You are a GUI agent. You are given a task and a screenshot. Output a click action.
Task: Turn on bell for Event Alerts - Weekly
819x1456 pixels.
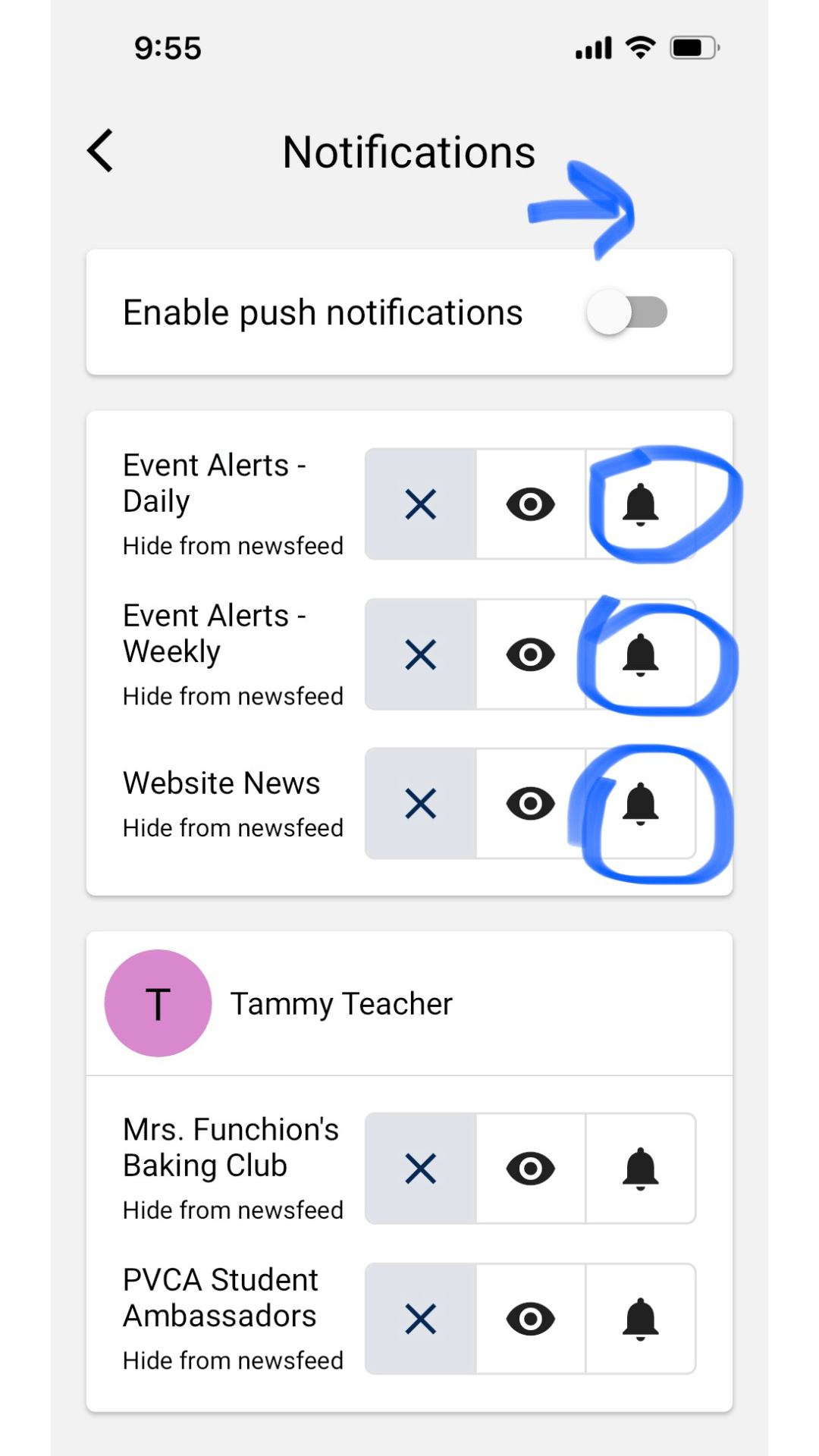point(640,654)
